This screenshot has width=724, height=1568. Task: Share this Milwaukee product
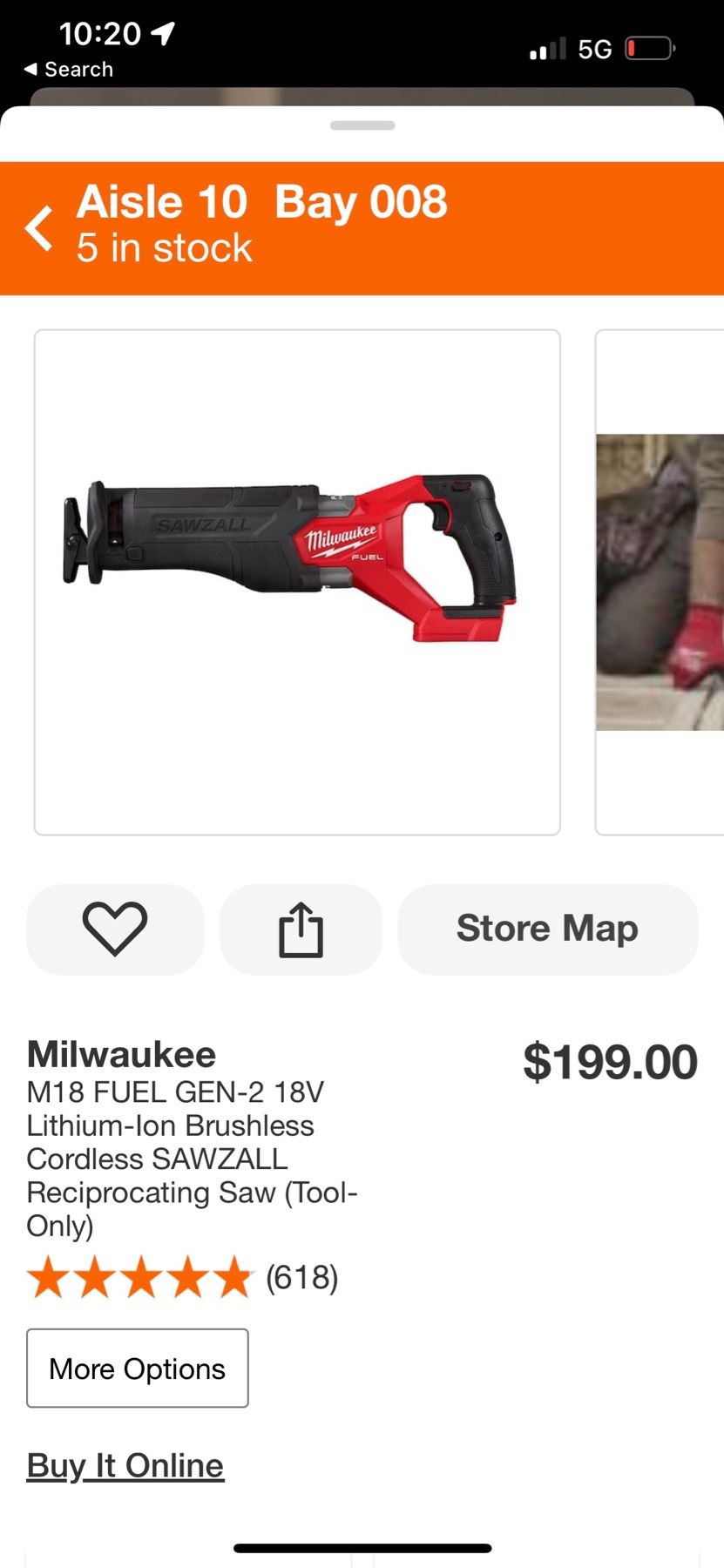click(301, 929)
